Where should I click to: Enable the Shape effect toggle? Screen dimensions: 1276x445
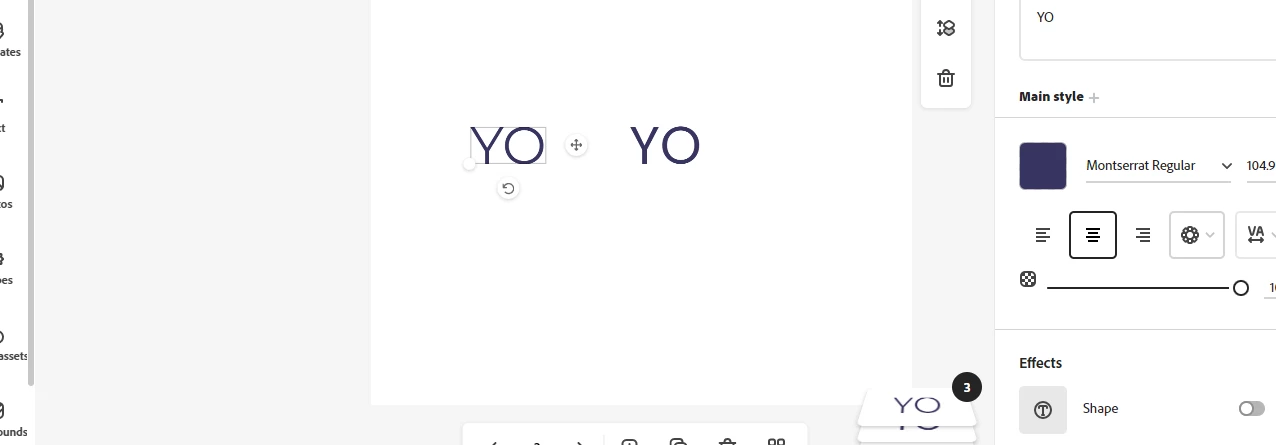pos(1250,408)
